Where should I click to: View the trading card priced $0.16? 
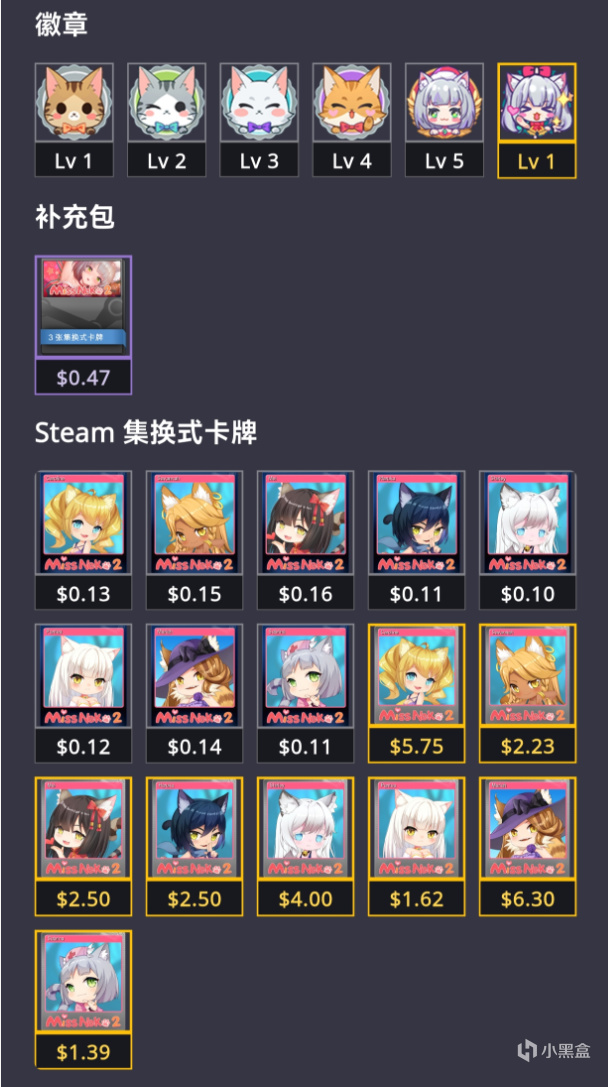(x=305, y=540)
